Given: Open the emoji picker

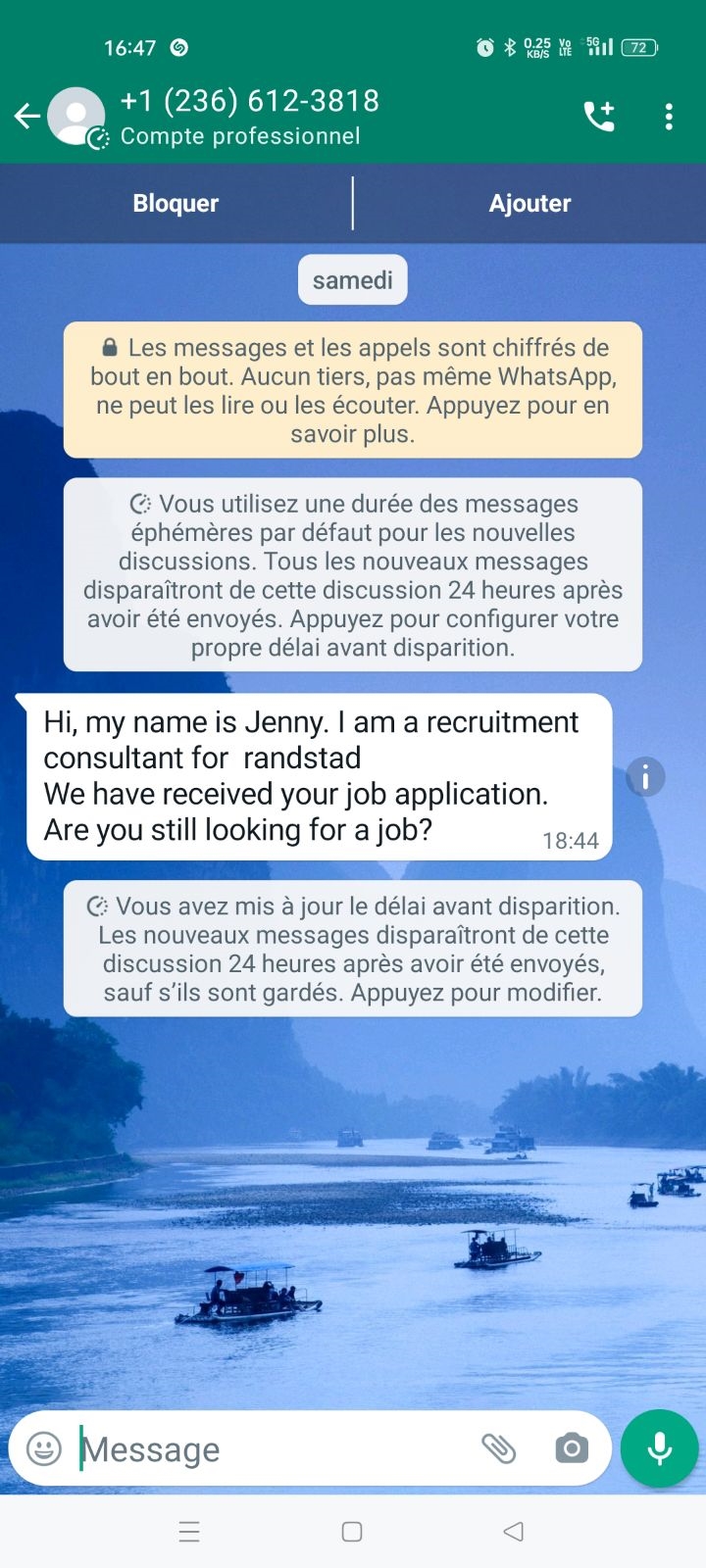Looking at the screenshot, I should (x=44, y=1448).
